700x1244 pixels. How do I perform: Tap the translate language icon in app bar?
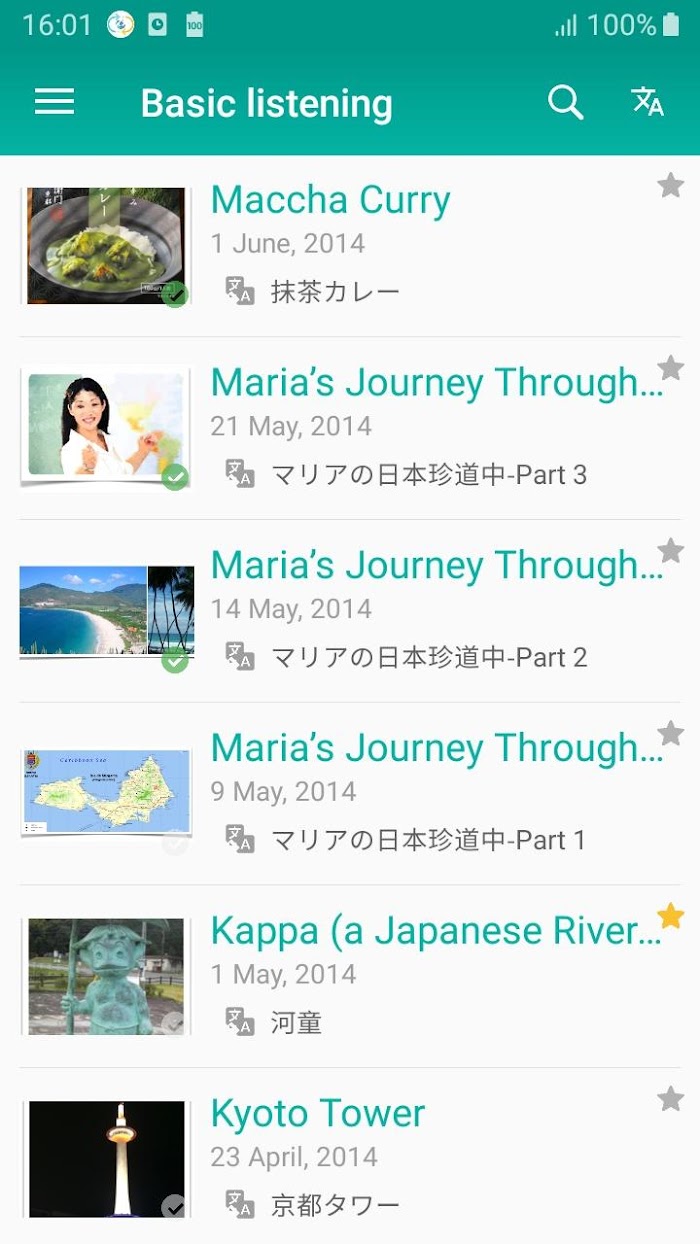point(647,101)
